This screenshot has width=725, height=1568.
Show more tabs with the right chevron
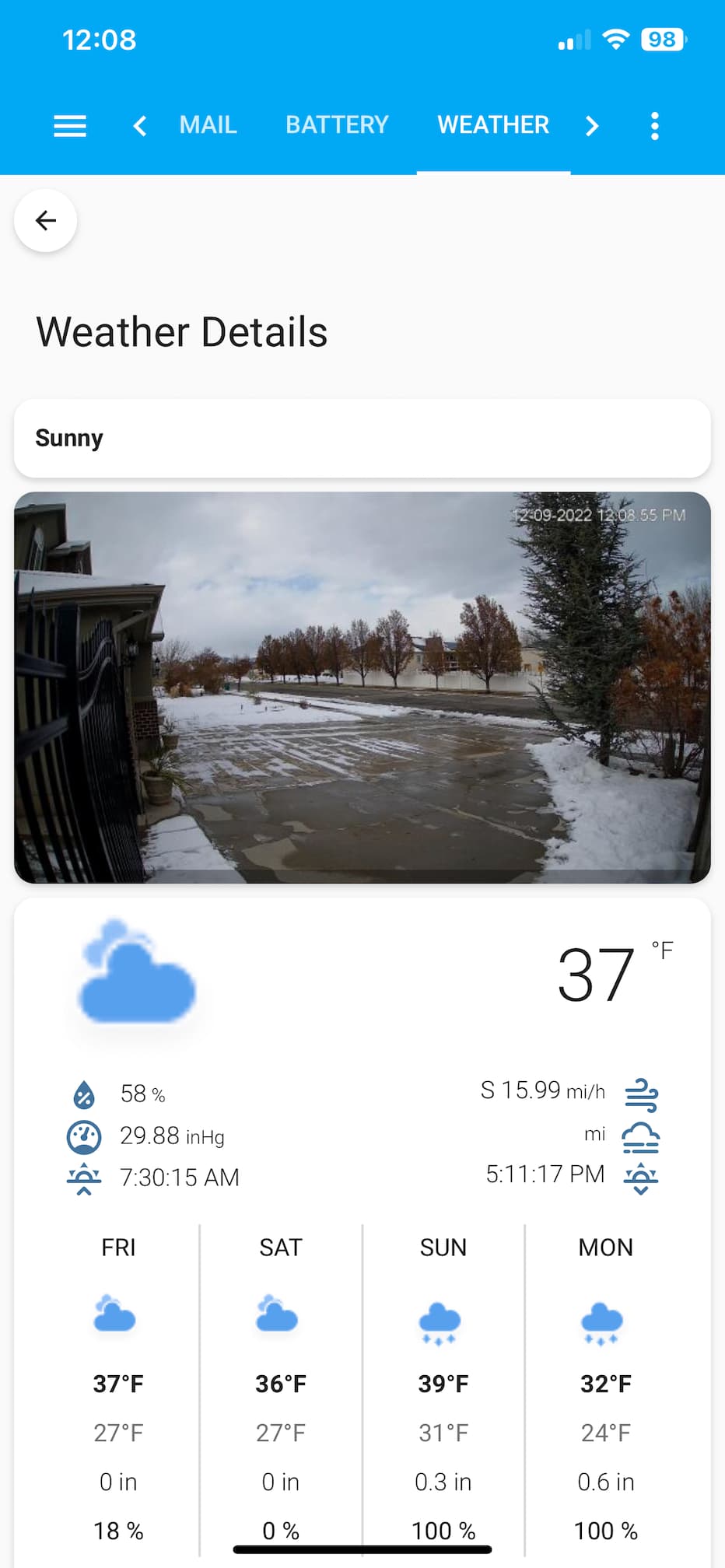[592, 126]
